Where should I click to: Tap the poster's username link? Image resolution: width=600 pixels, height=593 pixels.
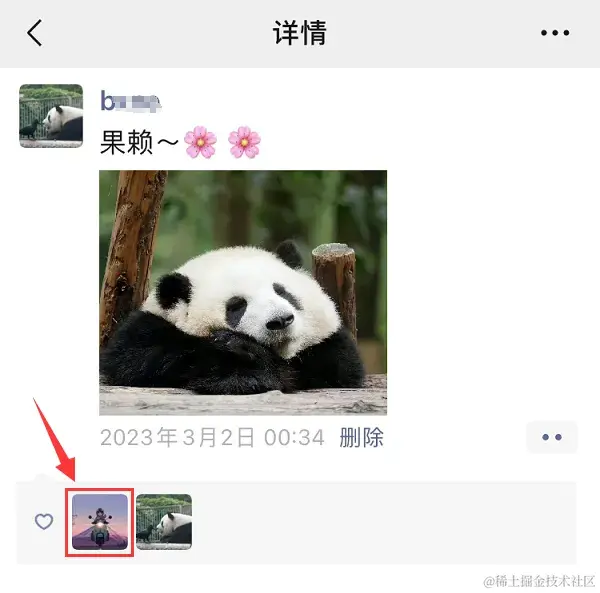pos(131,101)
